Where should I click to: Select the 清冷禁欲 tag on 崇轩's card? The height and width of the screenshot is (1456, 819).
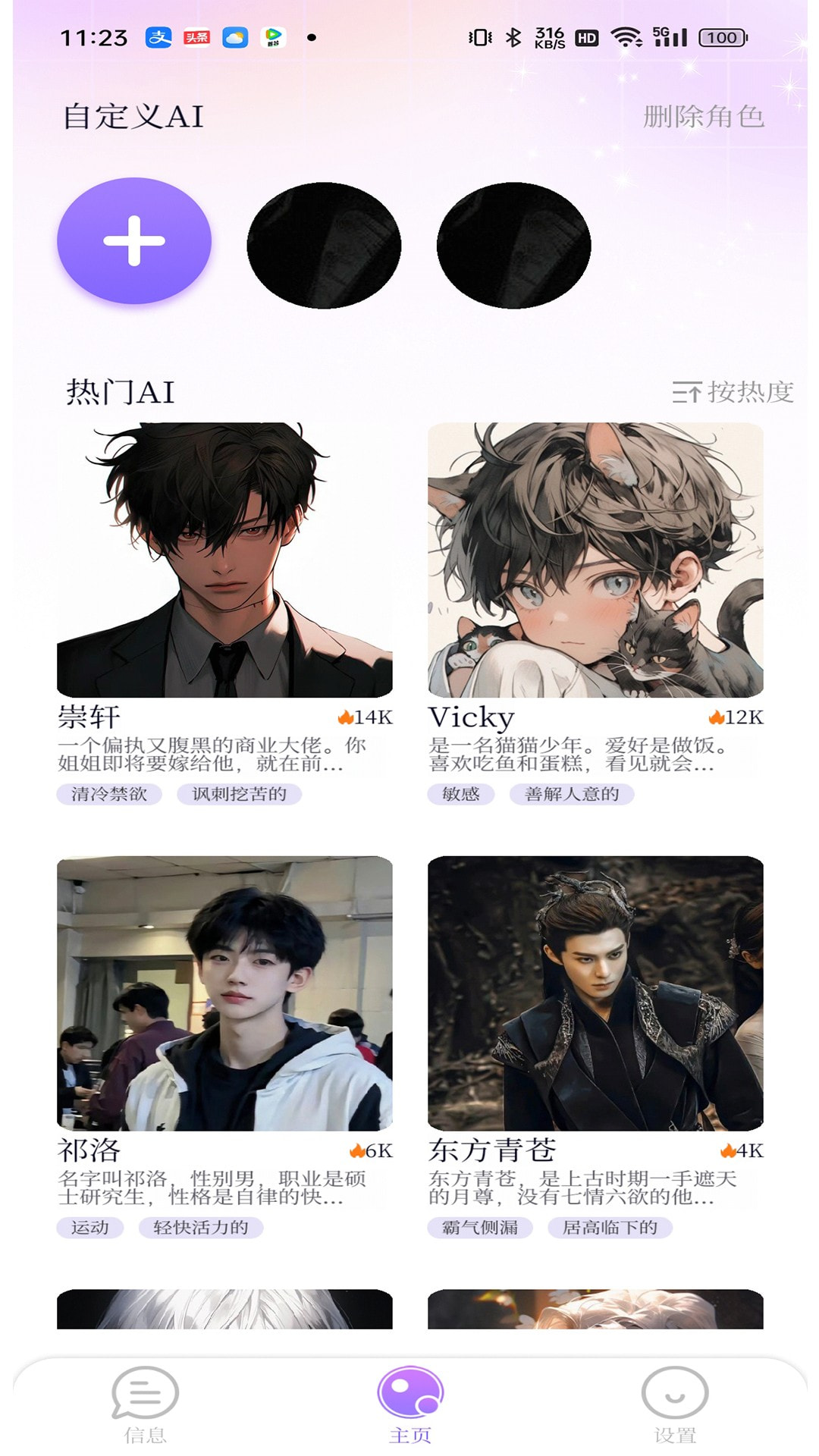point(111,796)
